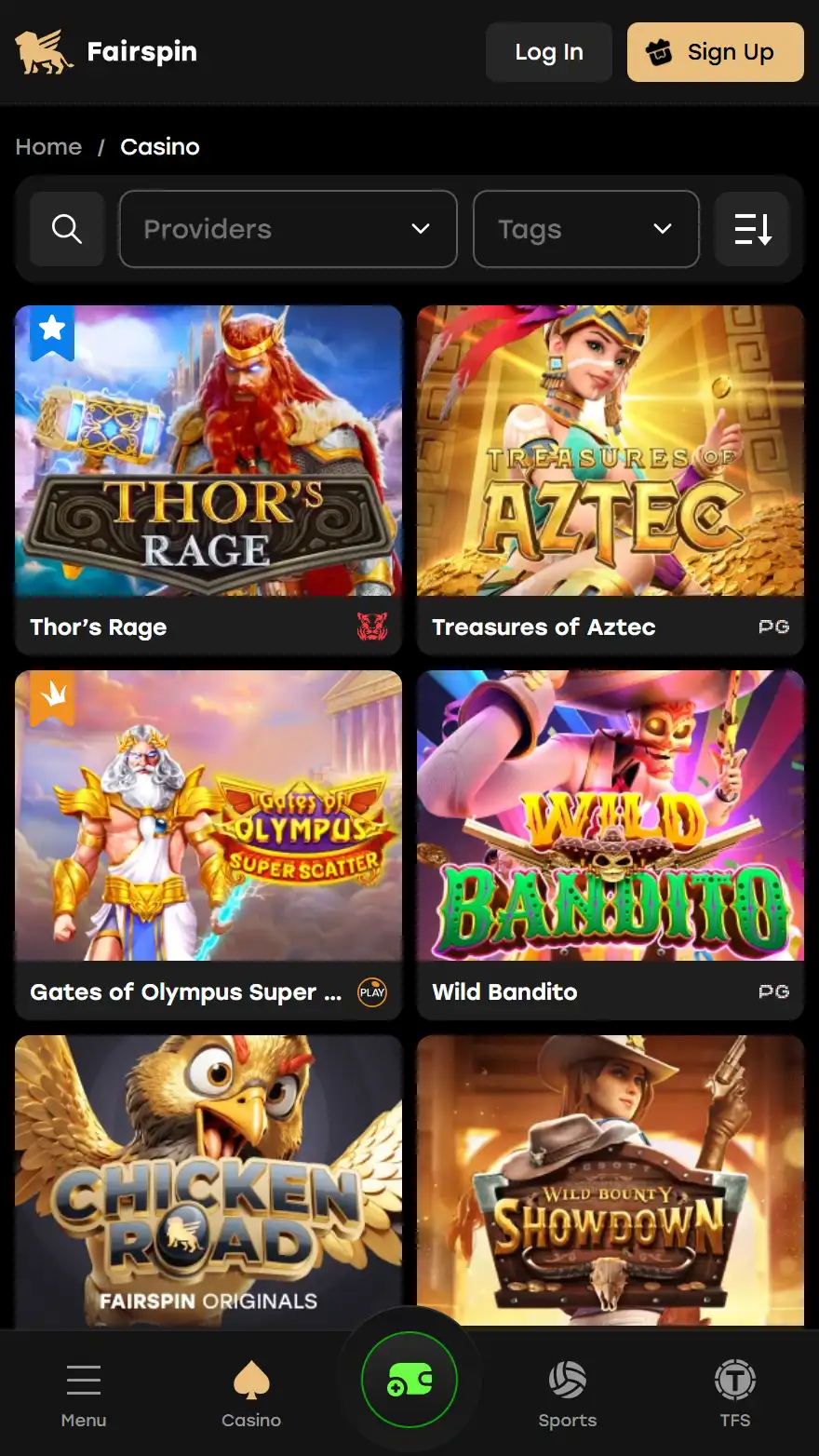Open the Sign Up page
Screen dimensions: 819x1456
(x=715, y=52)
